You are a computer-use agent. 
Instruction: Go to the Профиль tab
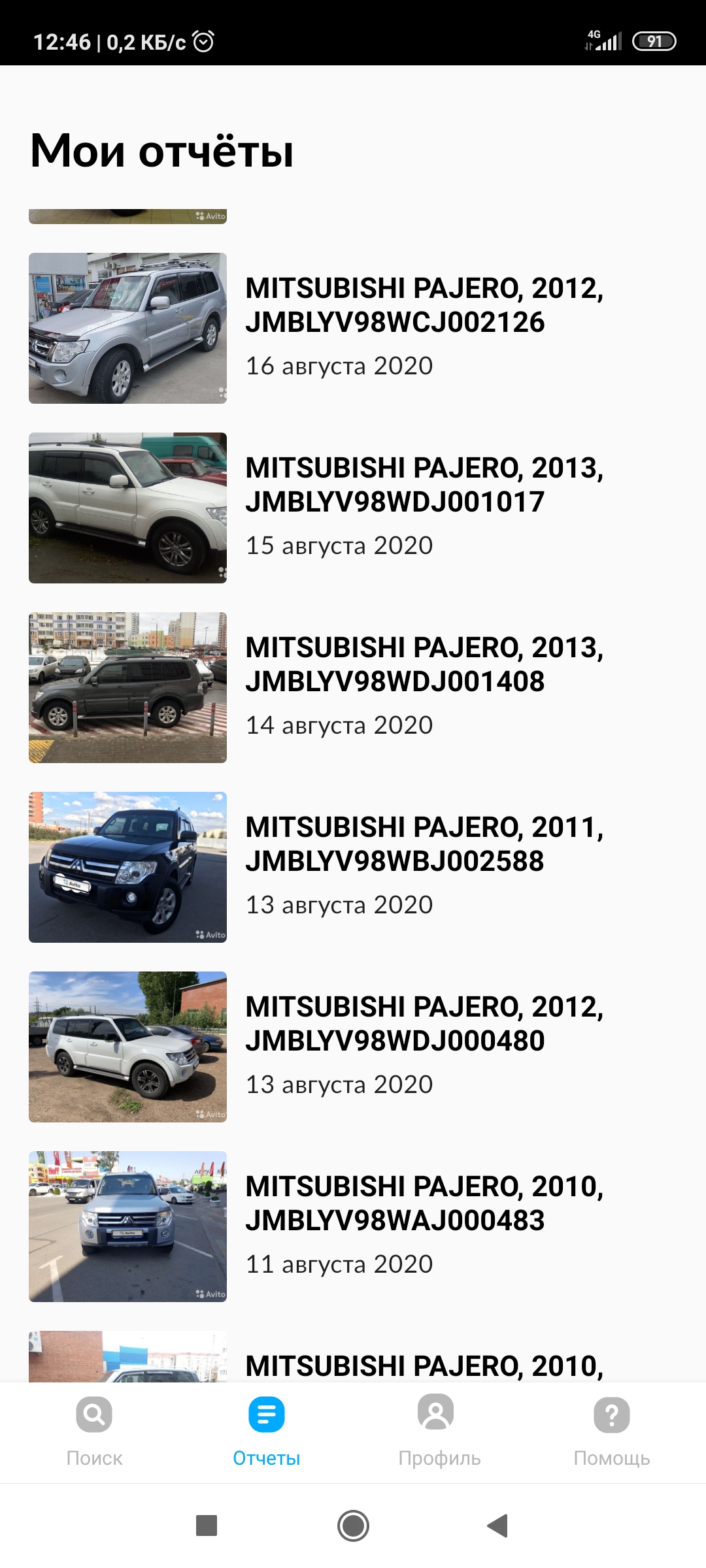[x=439, y=1431]
